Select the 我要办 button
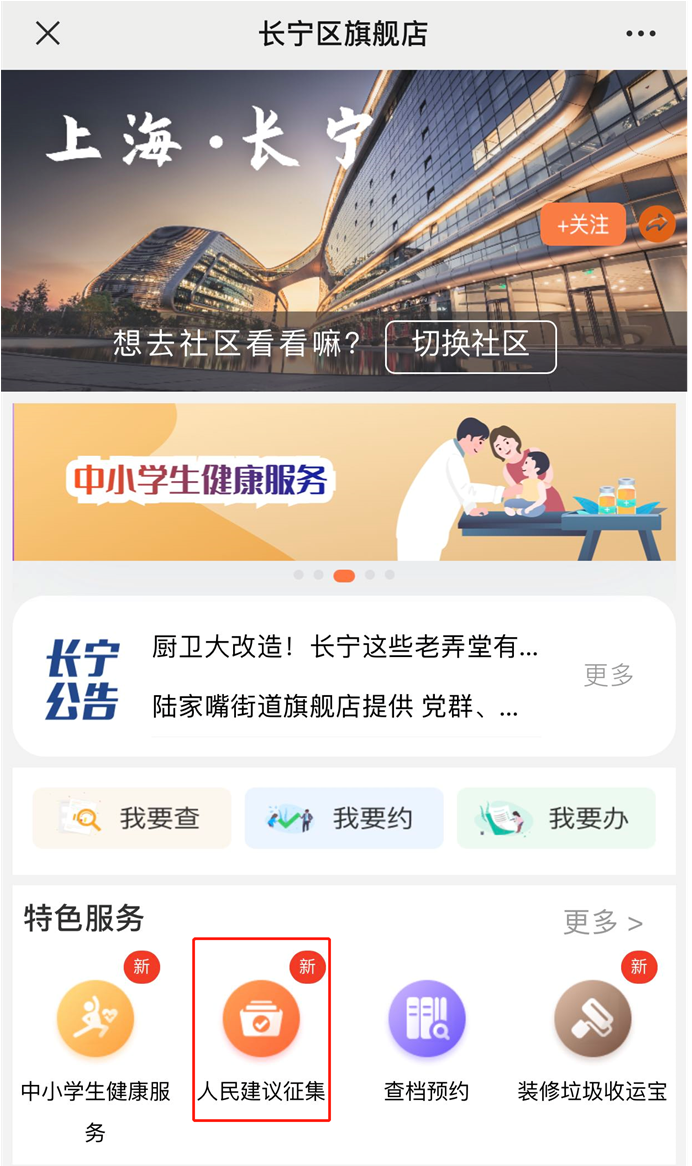Viewport: 692px width, 1166px height. click(x=556, y=818)
